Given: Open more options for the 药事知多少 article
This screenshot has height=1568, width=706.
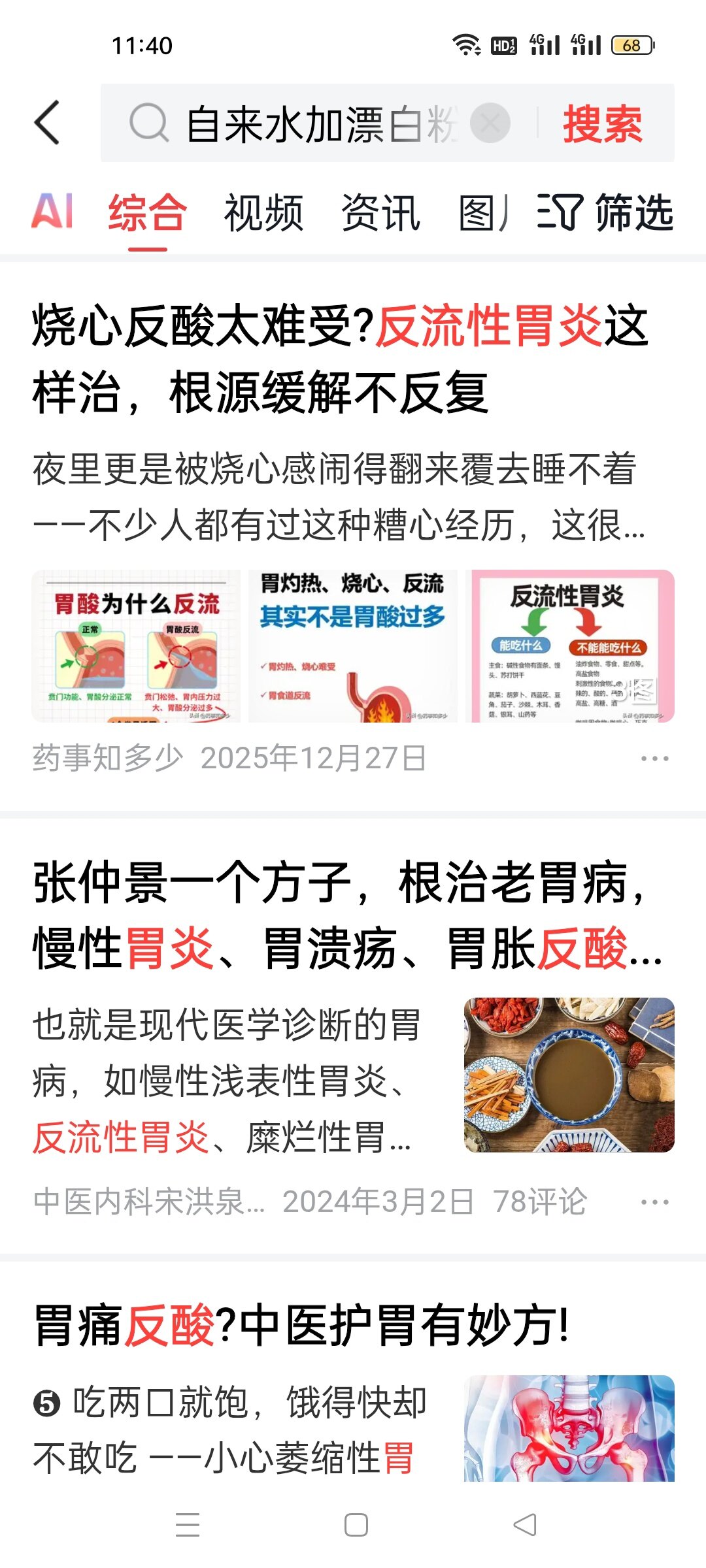Looking at the screenshot, I should [654, 759].
